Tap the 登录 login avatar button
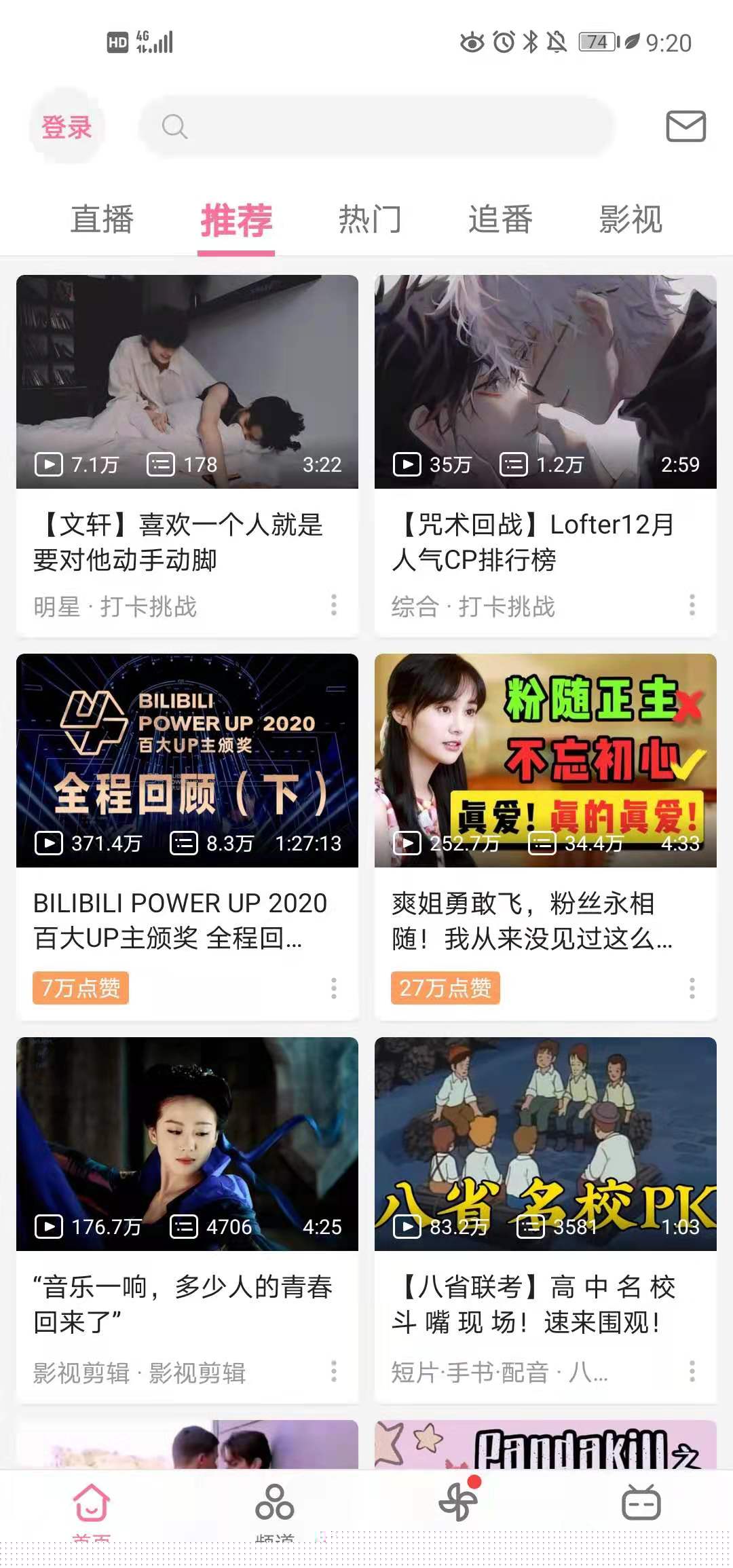The image size is (733, 1568). pos(67,127)
